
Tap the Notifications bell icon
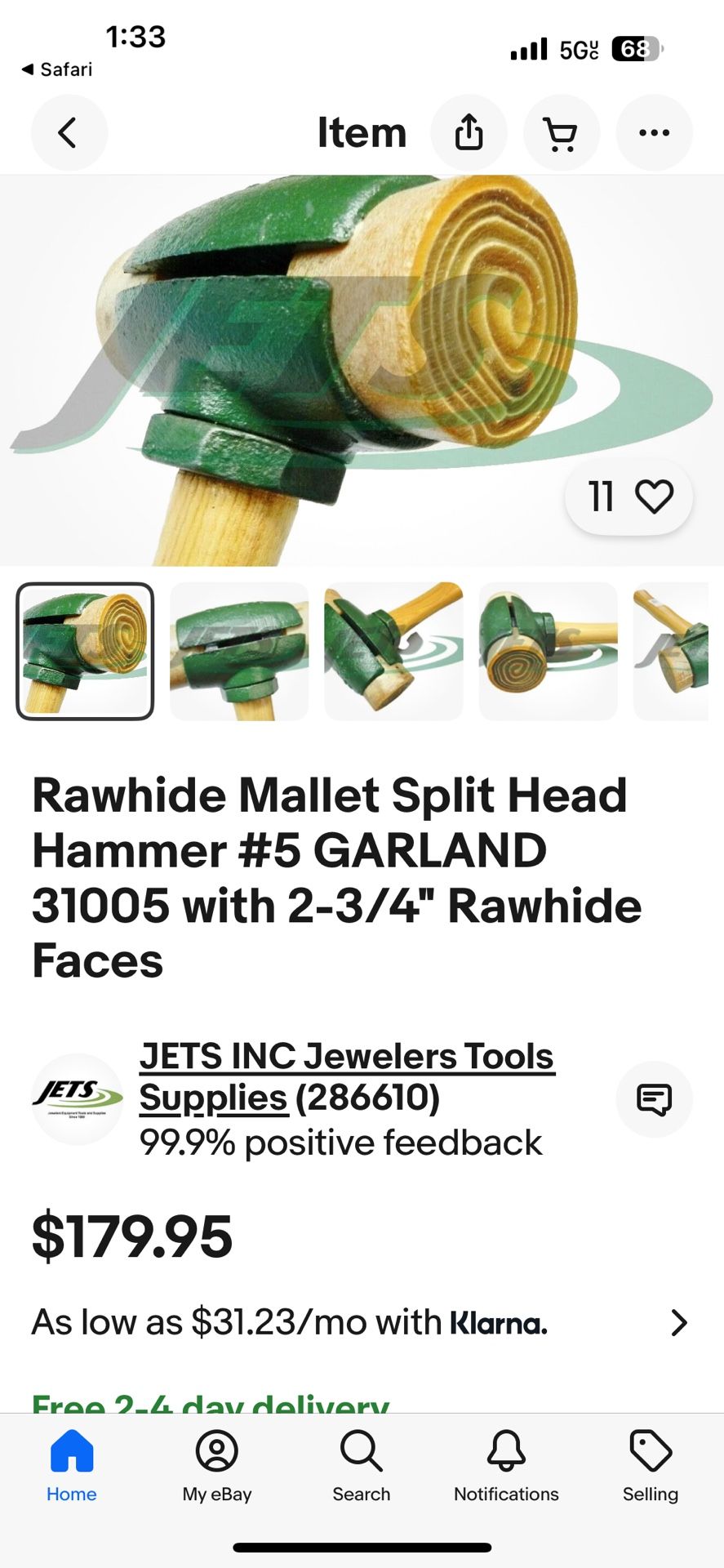pyautogui.click(x=505, y=1452)
